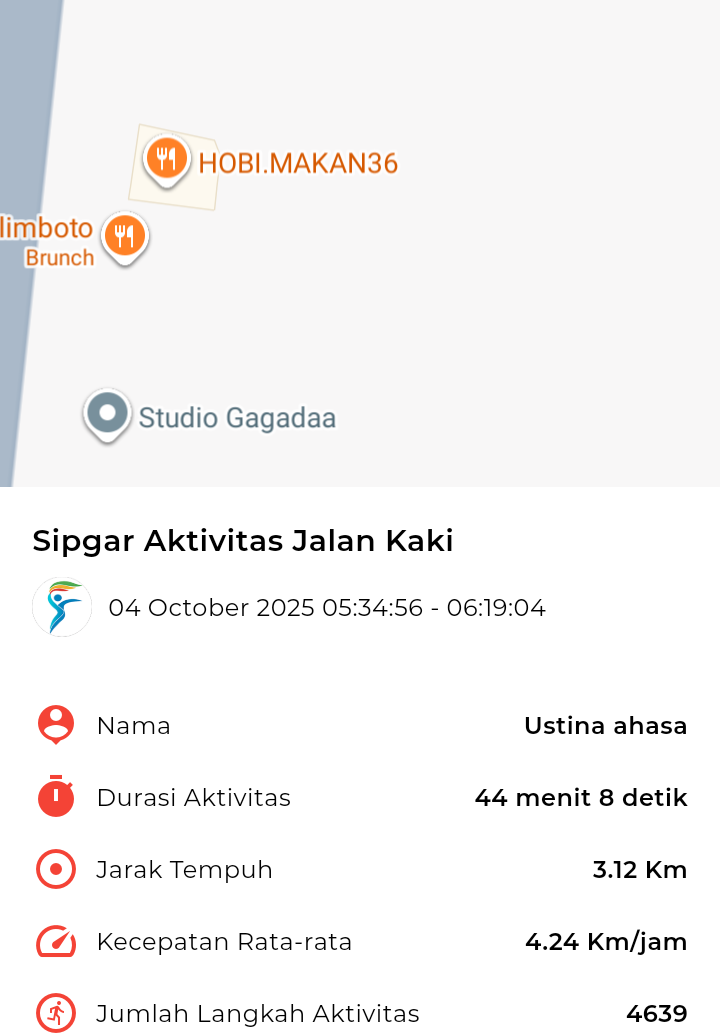The image size is (720, 1036).
Task: Select the Studio Gagadaa map pin
Action: point(107,413)
